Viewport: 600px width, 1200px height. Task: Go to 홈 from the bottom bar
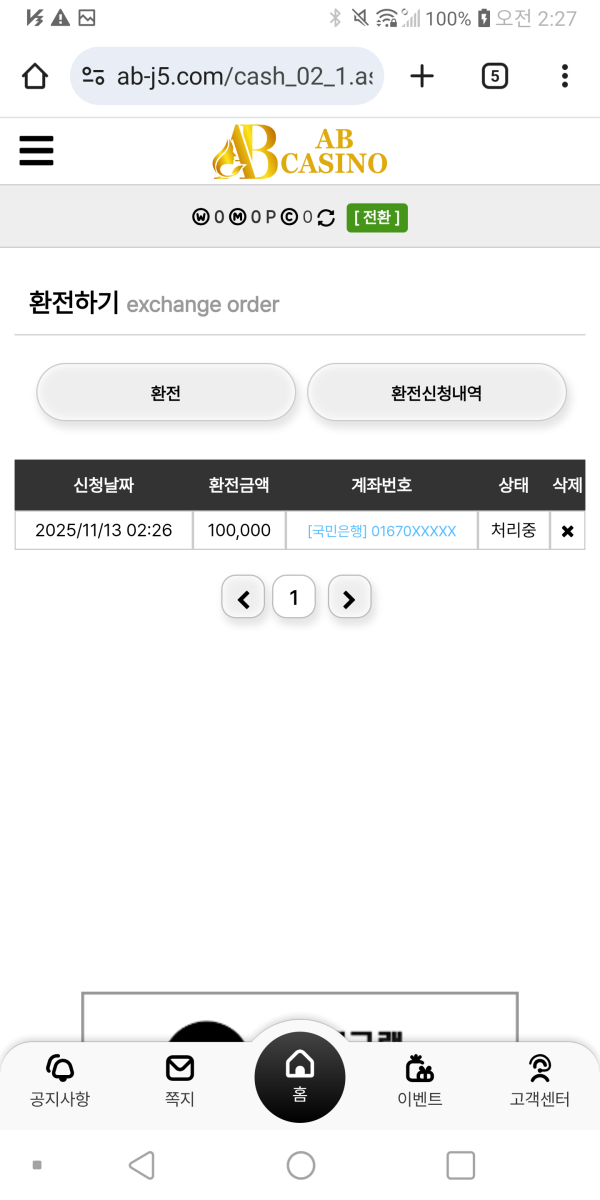(300, 1076)
